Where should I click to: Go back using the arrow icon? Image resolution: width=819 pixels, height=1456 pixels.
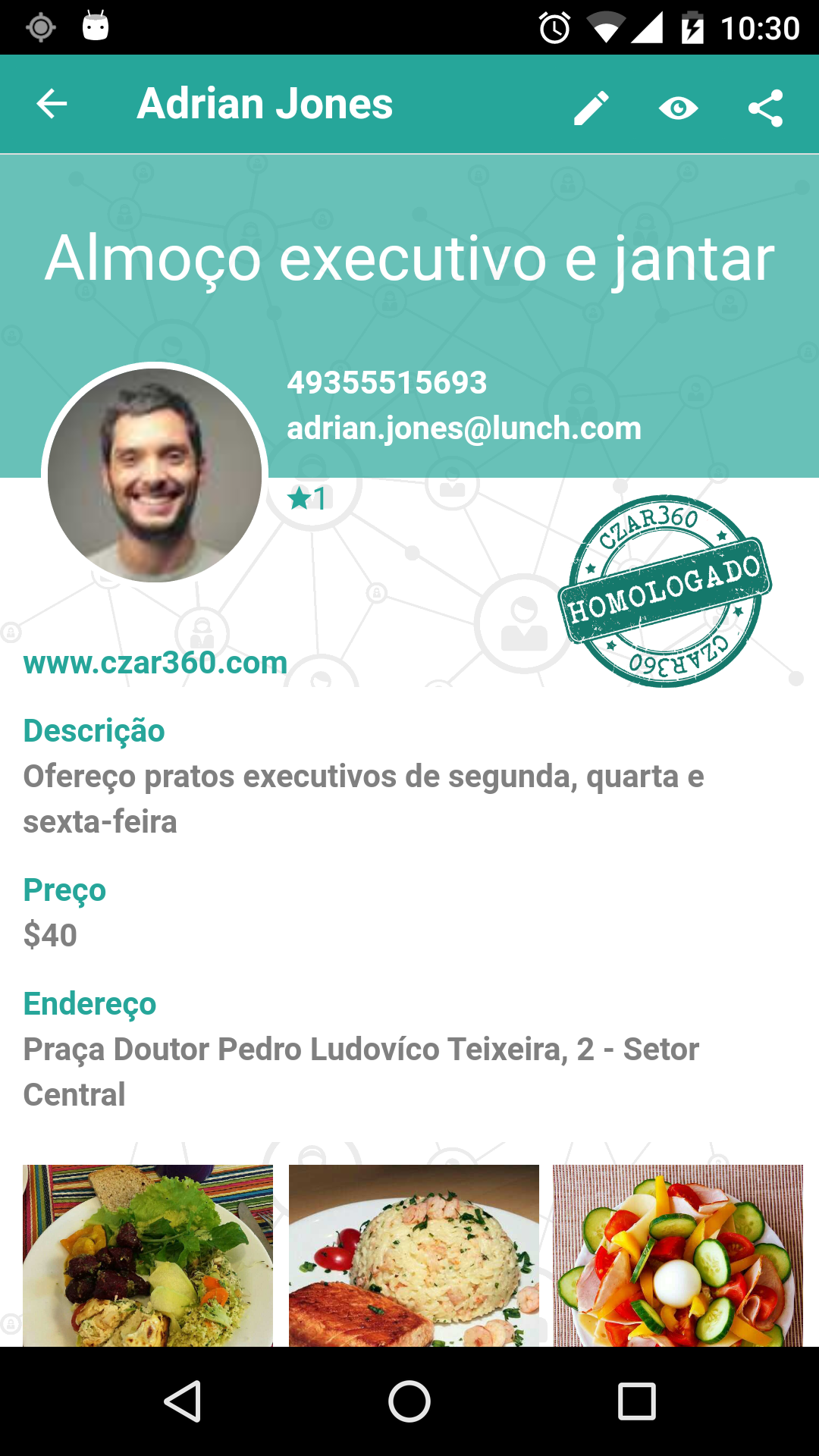click(x=52, y=104)
